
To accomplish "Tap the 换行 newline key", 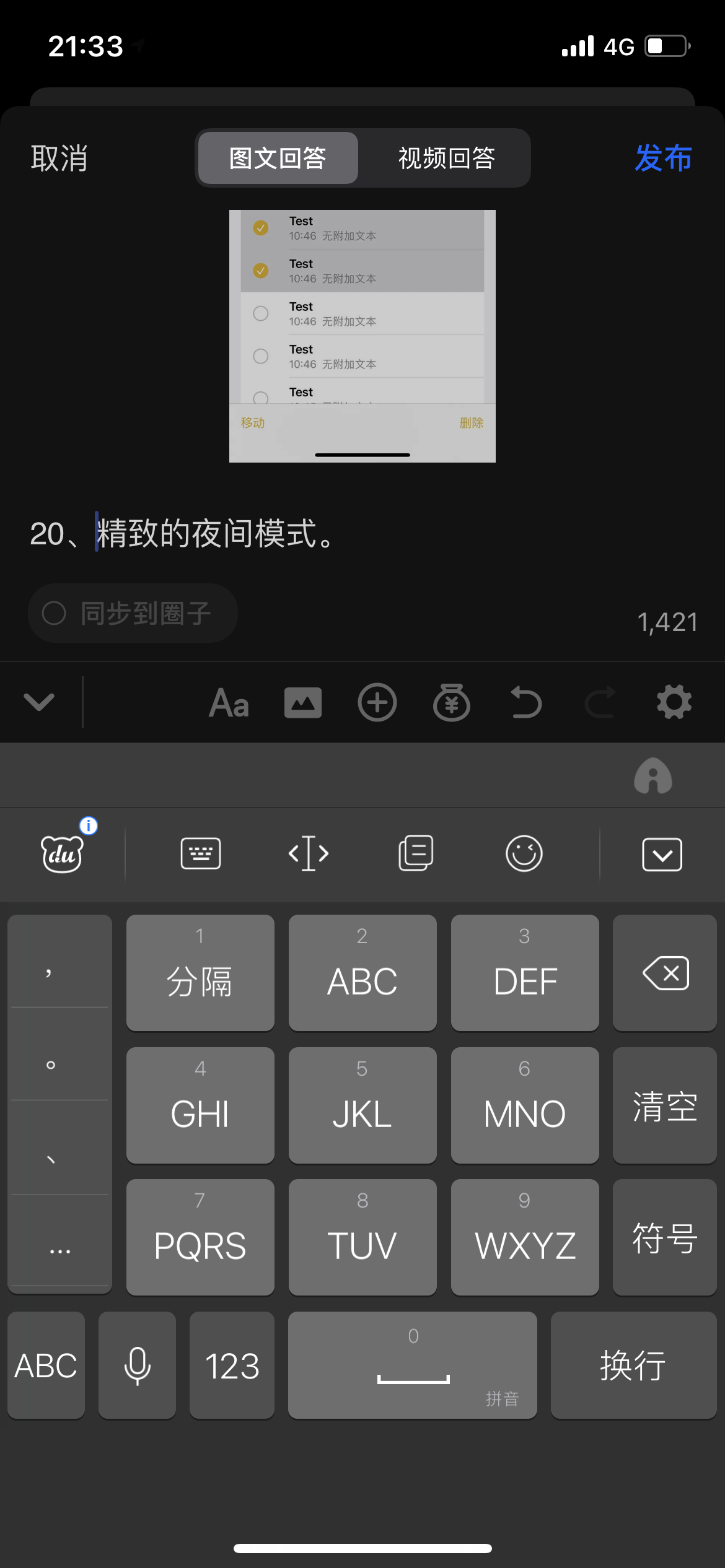I will [633, 1365].
